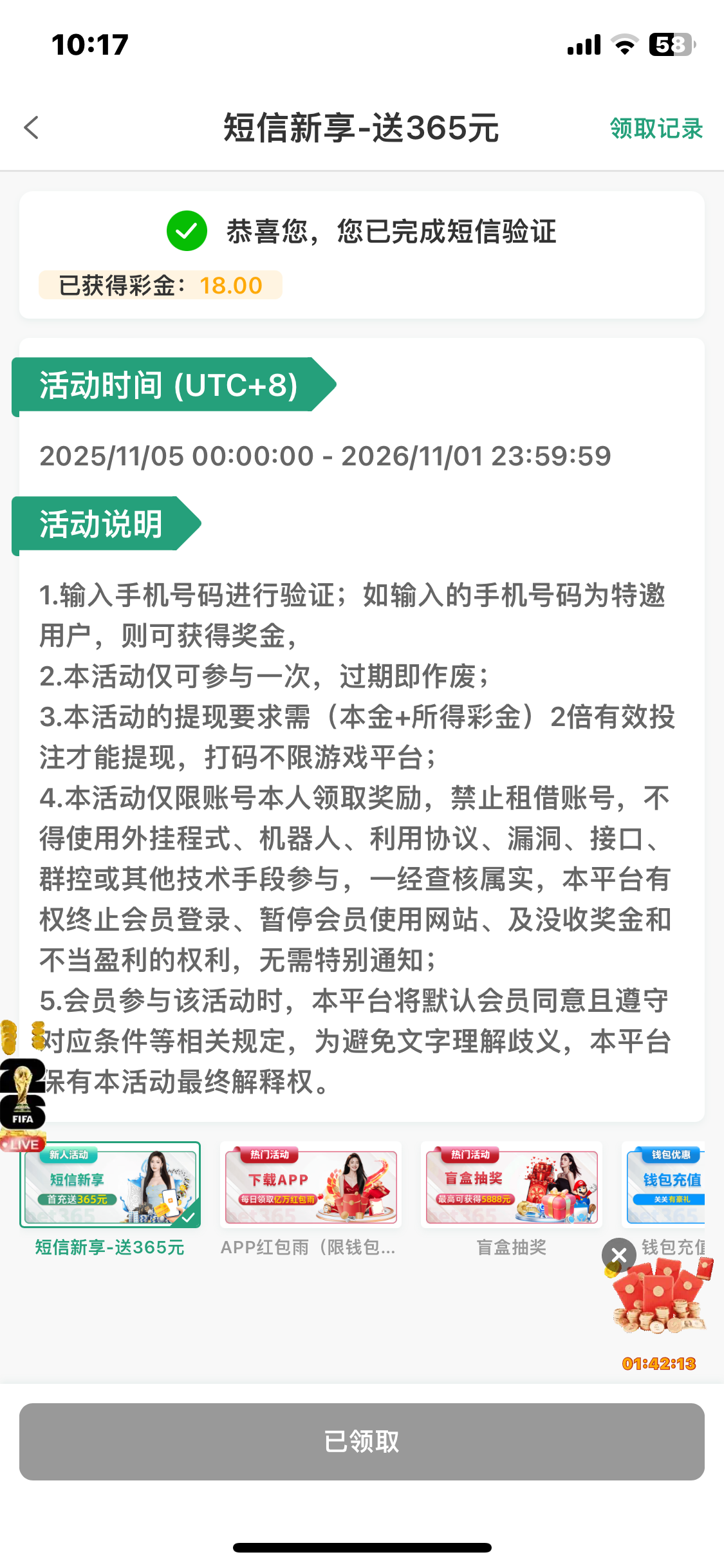The image size is (724, 1568).
Task: Open the APP红包雨 download activity card
Action: [311, 1186]
